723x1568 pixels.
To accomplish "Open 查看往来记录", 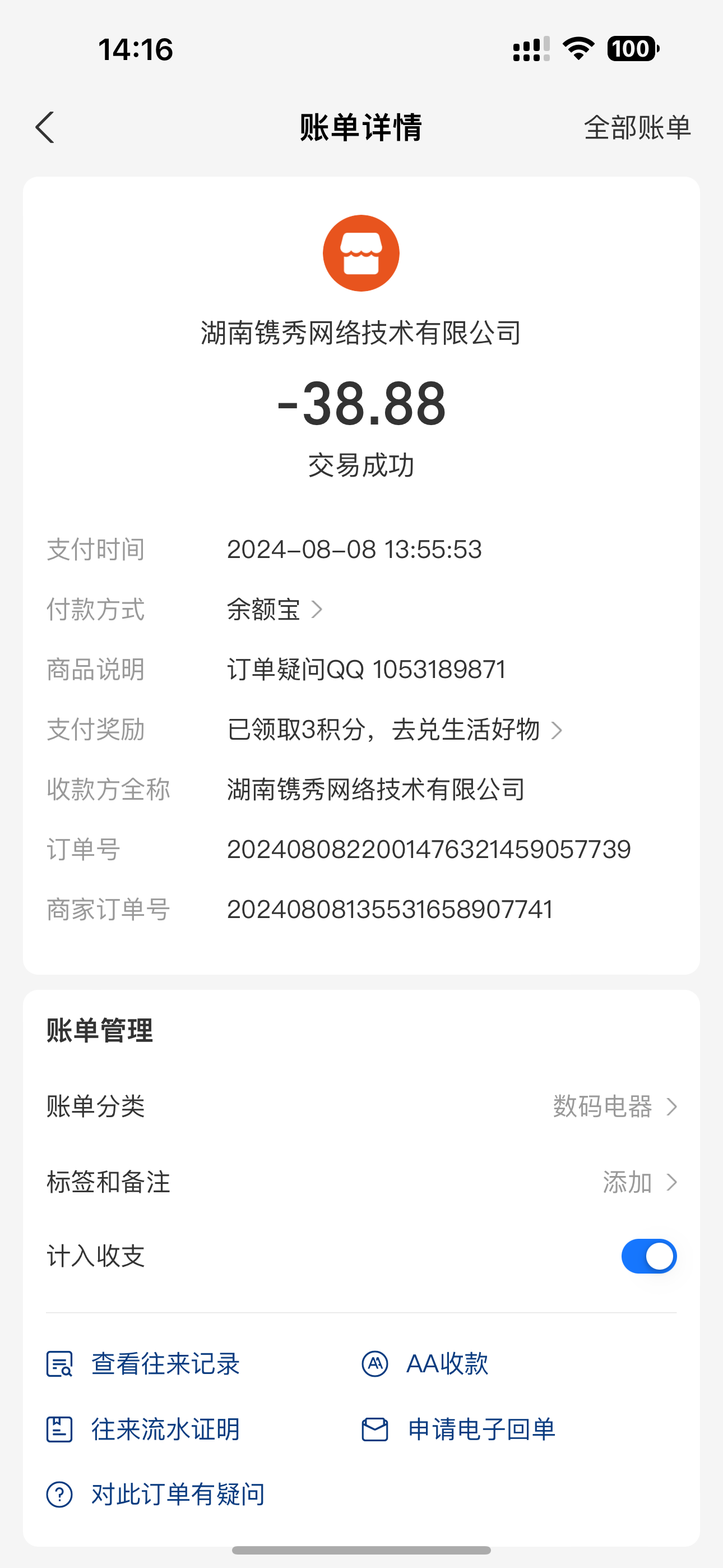I will pyautogui.click(x=143, y=1363).
